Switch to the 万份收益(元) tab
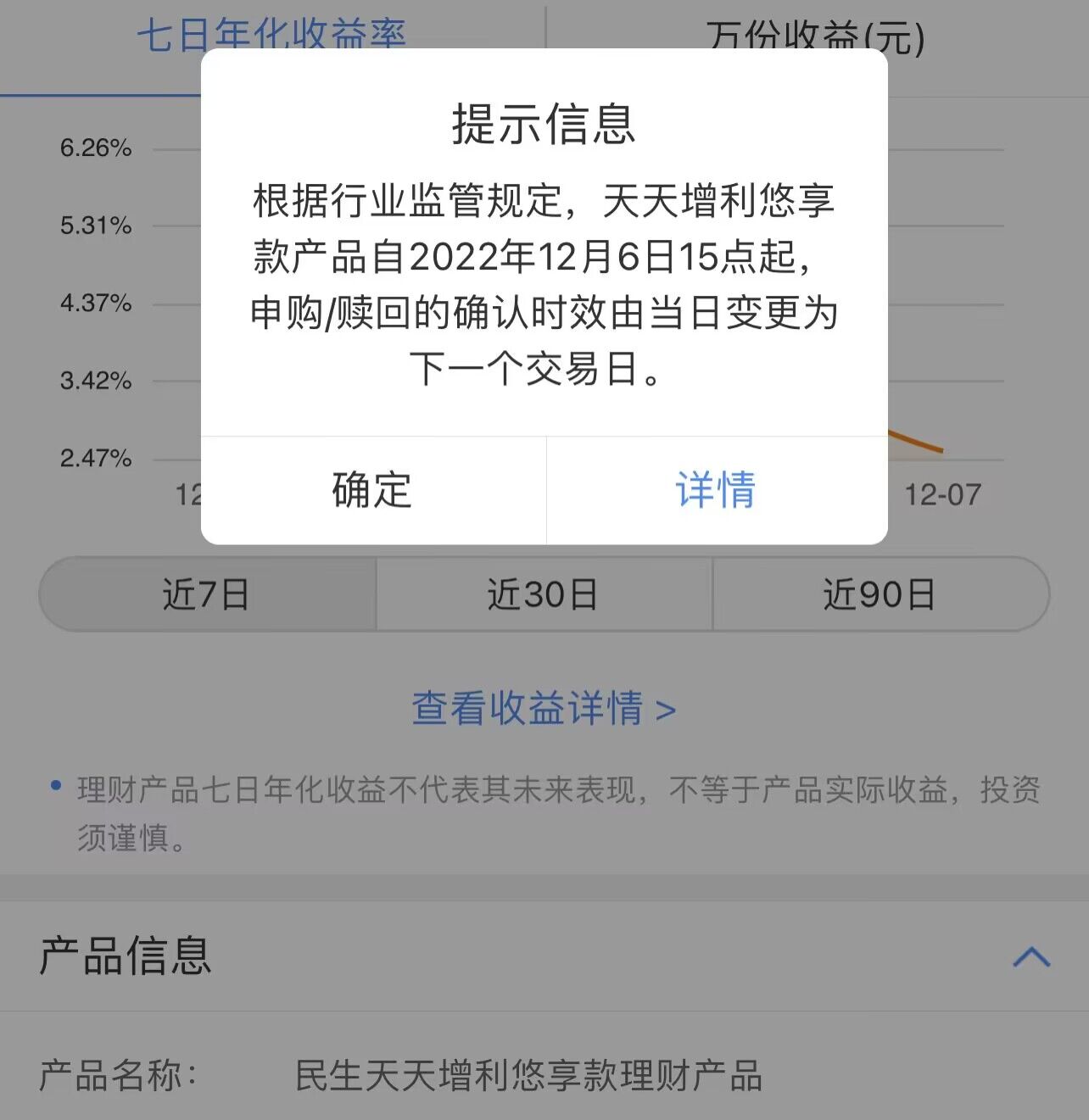 click(x=816, y=36)
